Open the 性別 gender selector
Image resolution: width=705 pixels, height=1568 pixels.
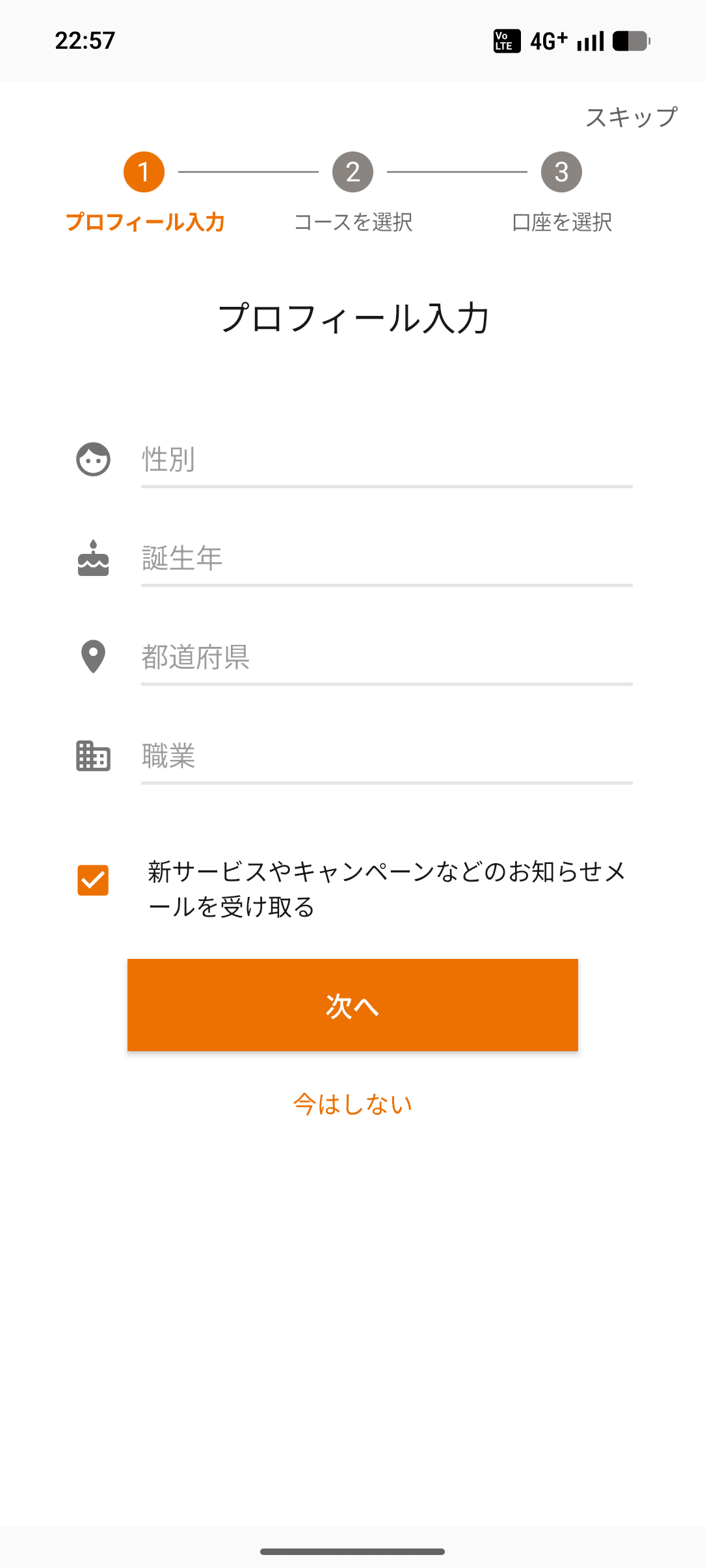[386, 460]
